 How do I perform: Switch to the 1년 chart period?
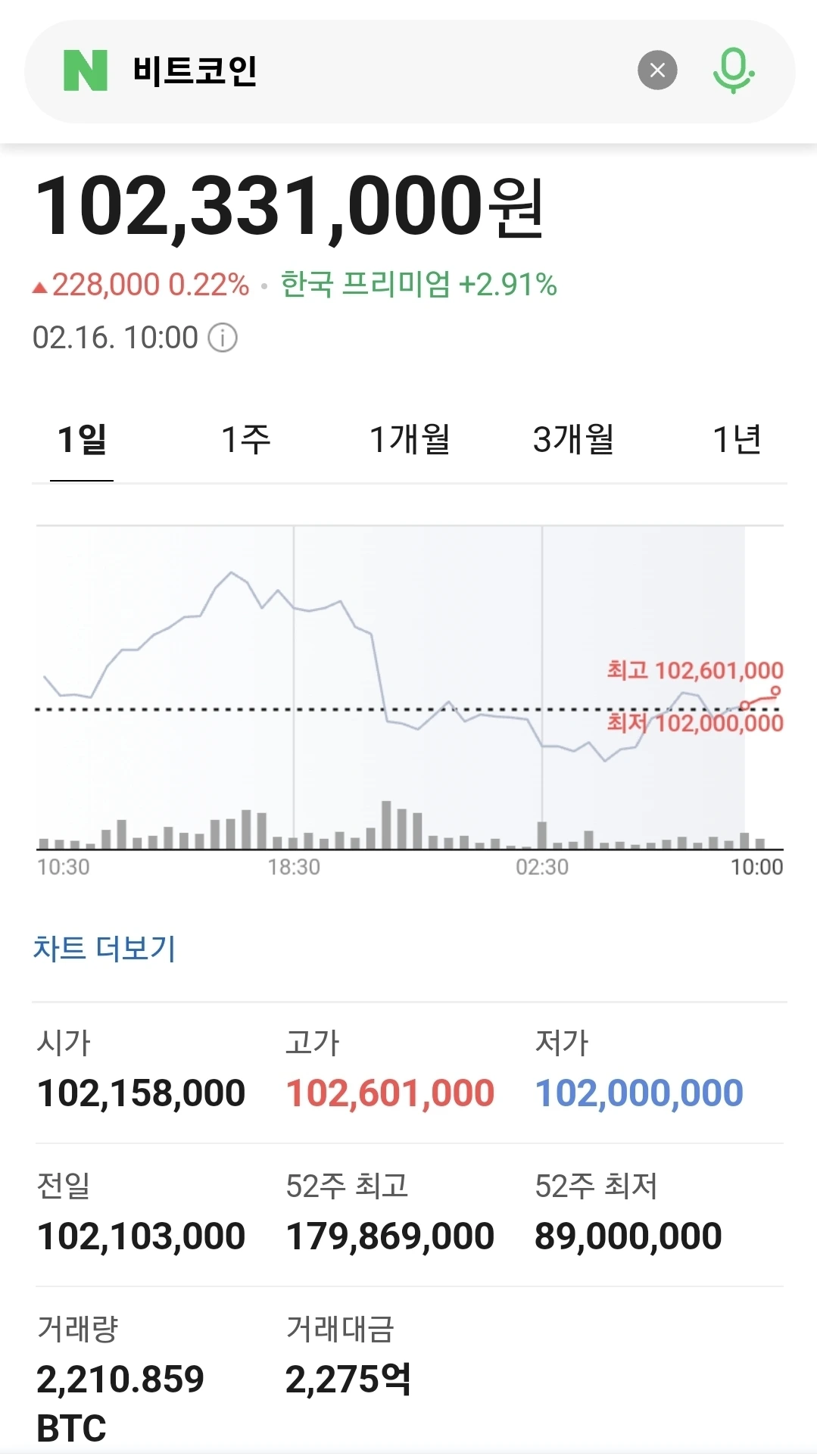tap(737, 440)
